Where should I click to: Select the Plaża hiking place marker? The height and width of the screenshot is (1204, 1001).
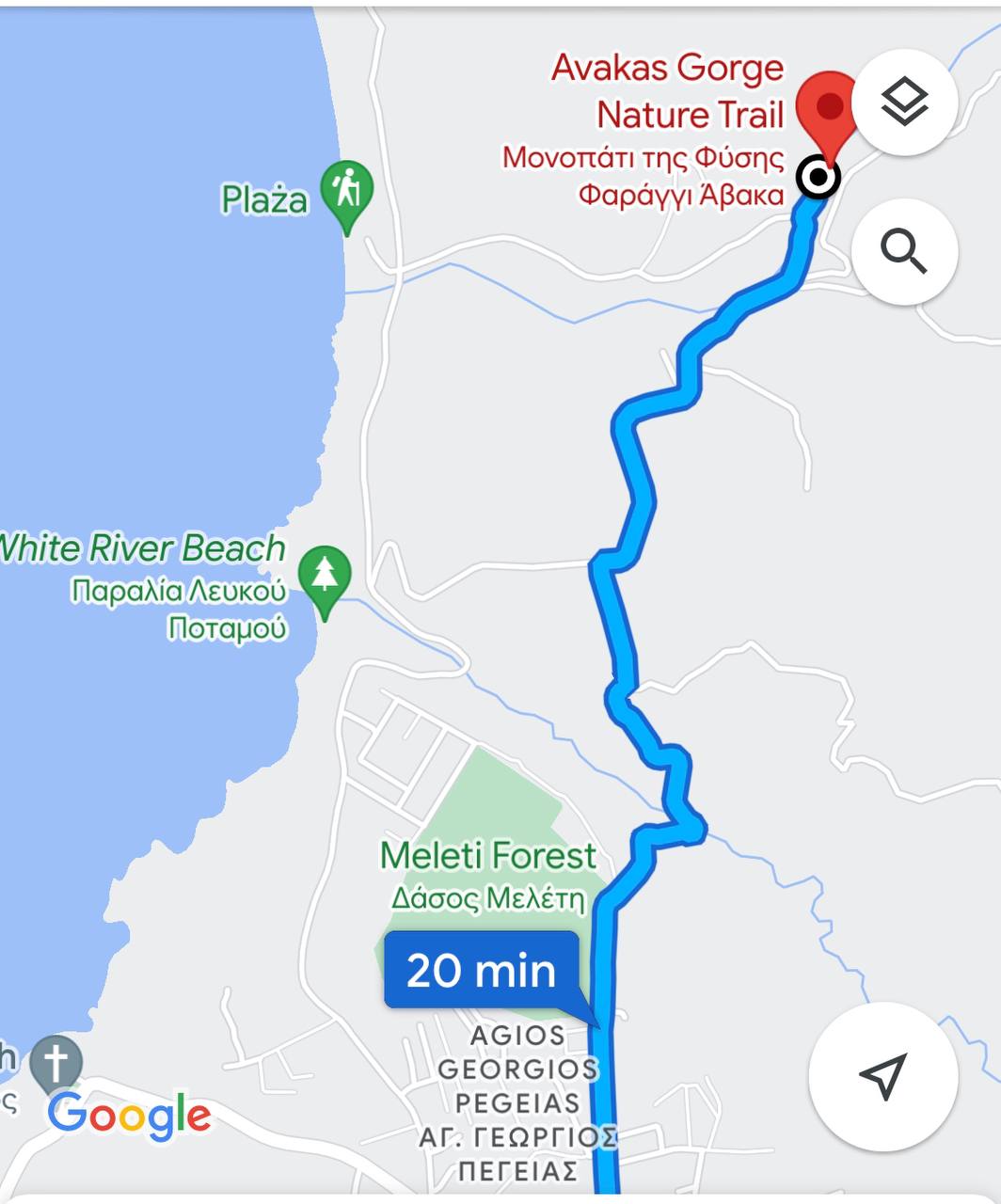pyautogui.click(x=346, y=191)
